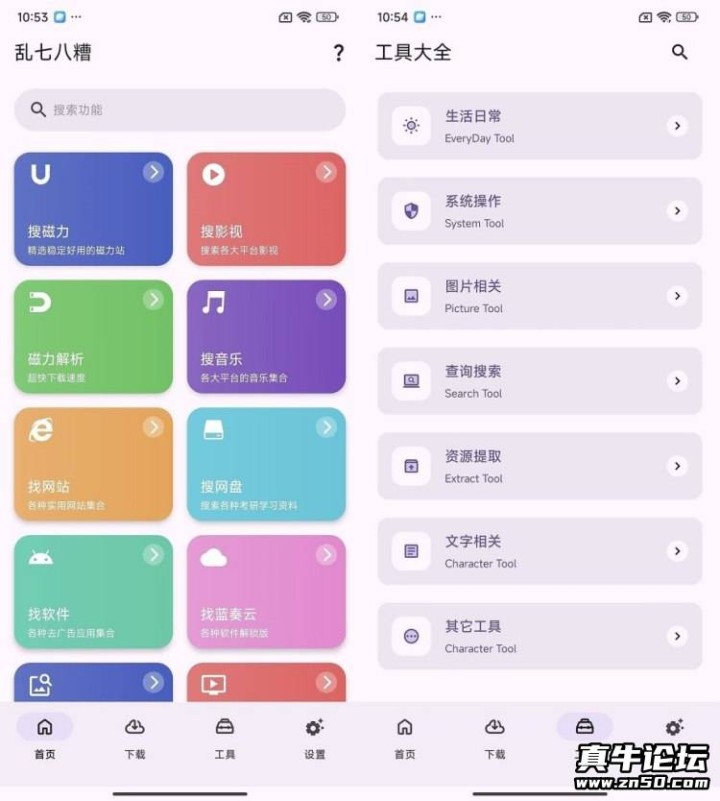
Task: Tap the search icon beside 工具大全
Action: [680, 52]
